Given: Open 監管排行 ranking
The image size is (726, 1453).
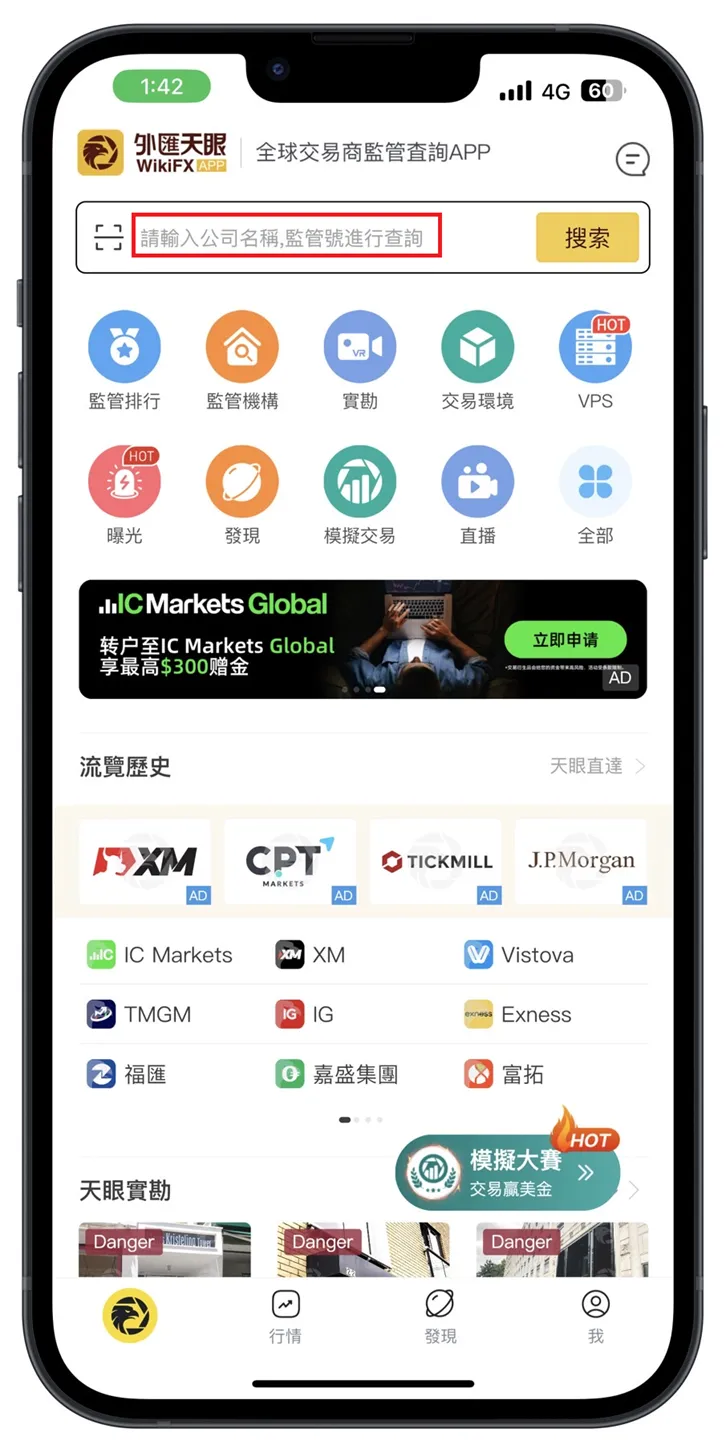Looking at the screenshot, I should point(125,361).
